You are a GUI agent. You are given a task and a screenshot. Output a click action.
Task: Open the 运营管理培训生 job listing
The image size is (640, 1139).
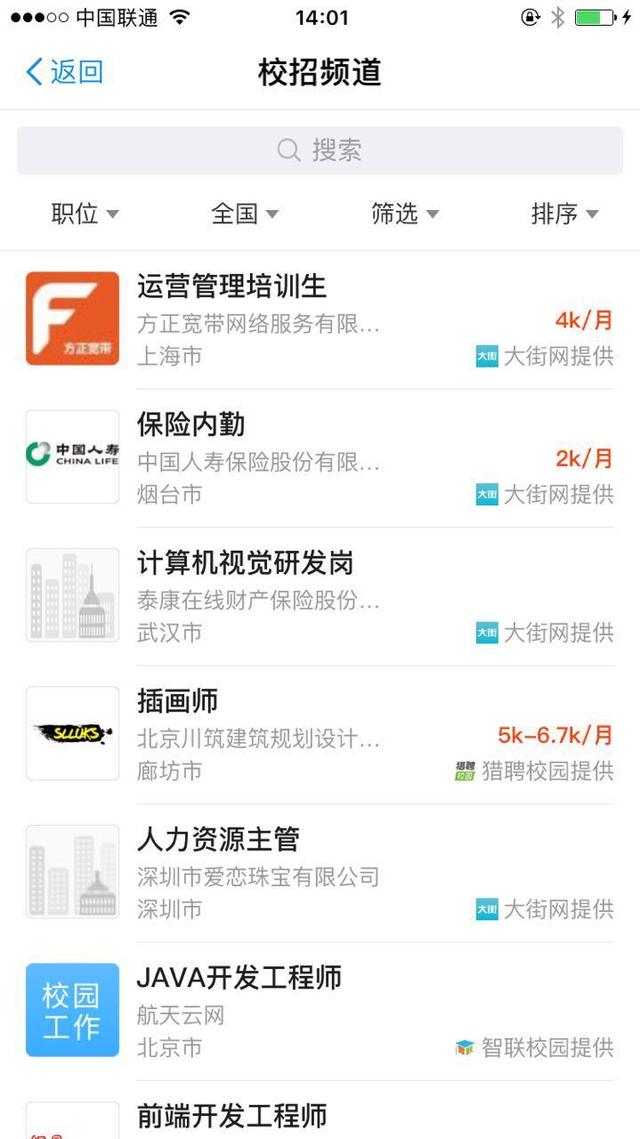pyautogui.click(x=320, y=320)
